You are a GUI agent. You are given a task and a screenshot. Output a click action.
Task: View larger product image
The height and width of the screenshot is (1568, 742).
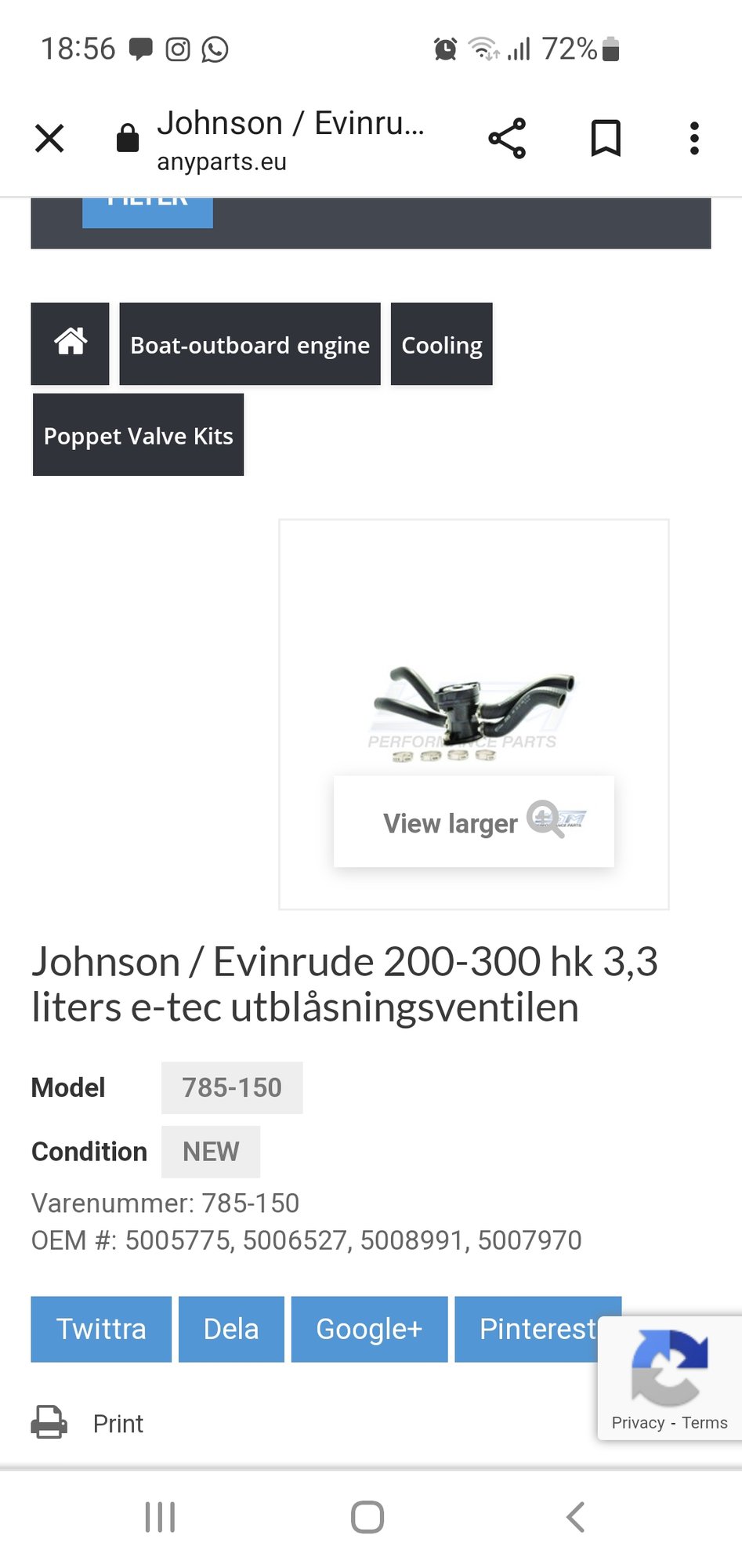[x=473, y=822]
